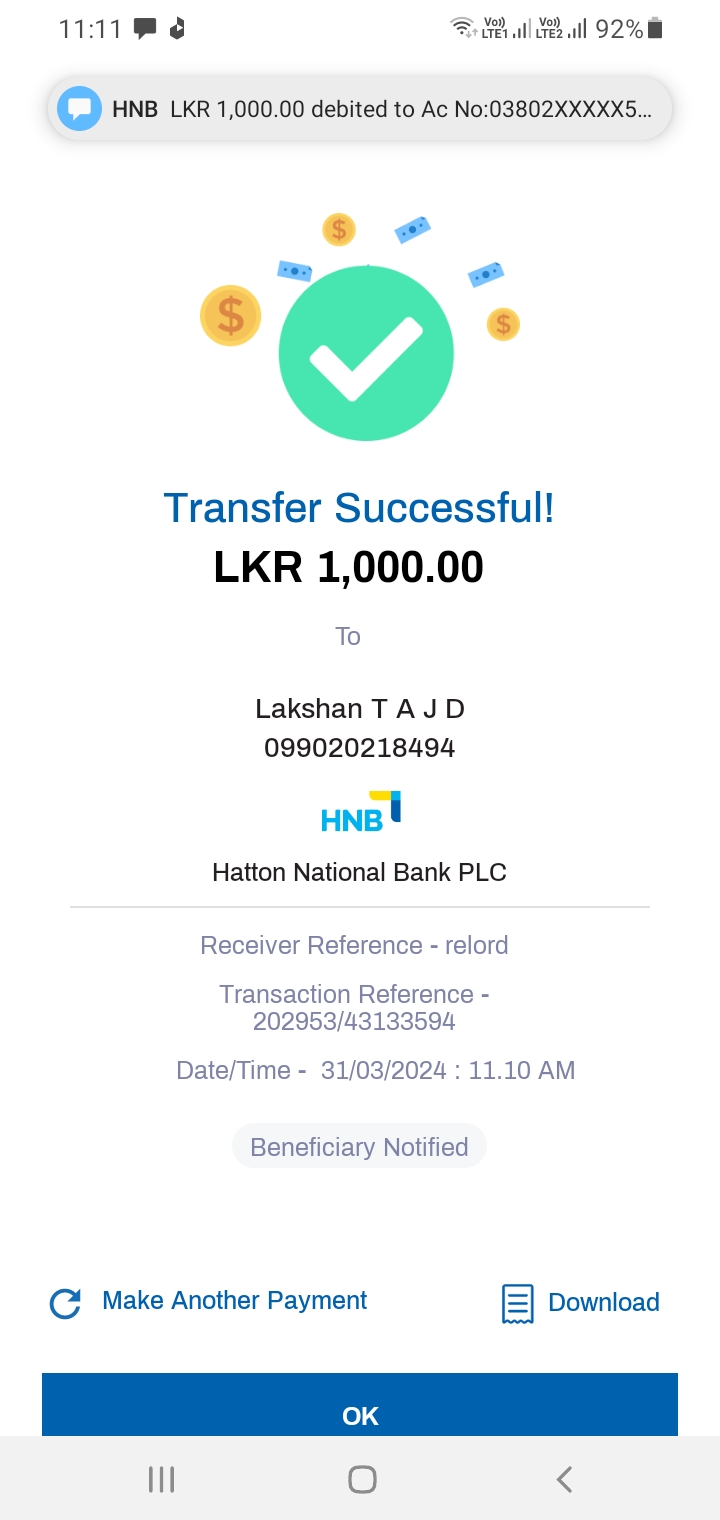Go back using the system back button
The height and width of the screenshot is (1520, 720).
(x=564, y=1479)
